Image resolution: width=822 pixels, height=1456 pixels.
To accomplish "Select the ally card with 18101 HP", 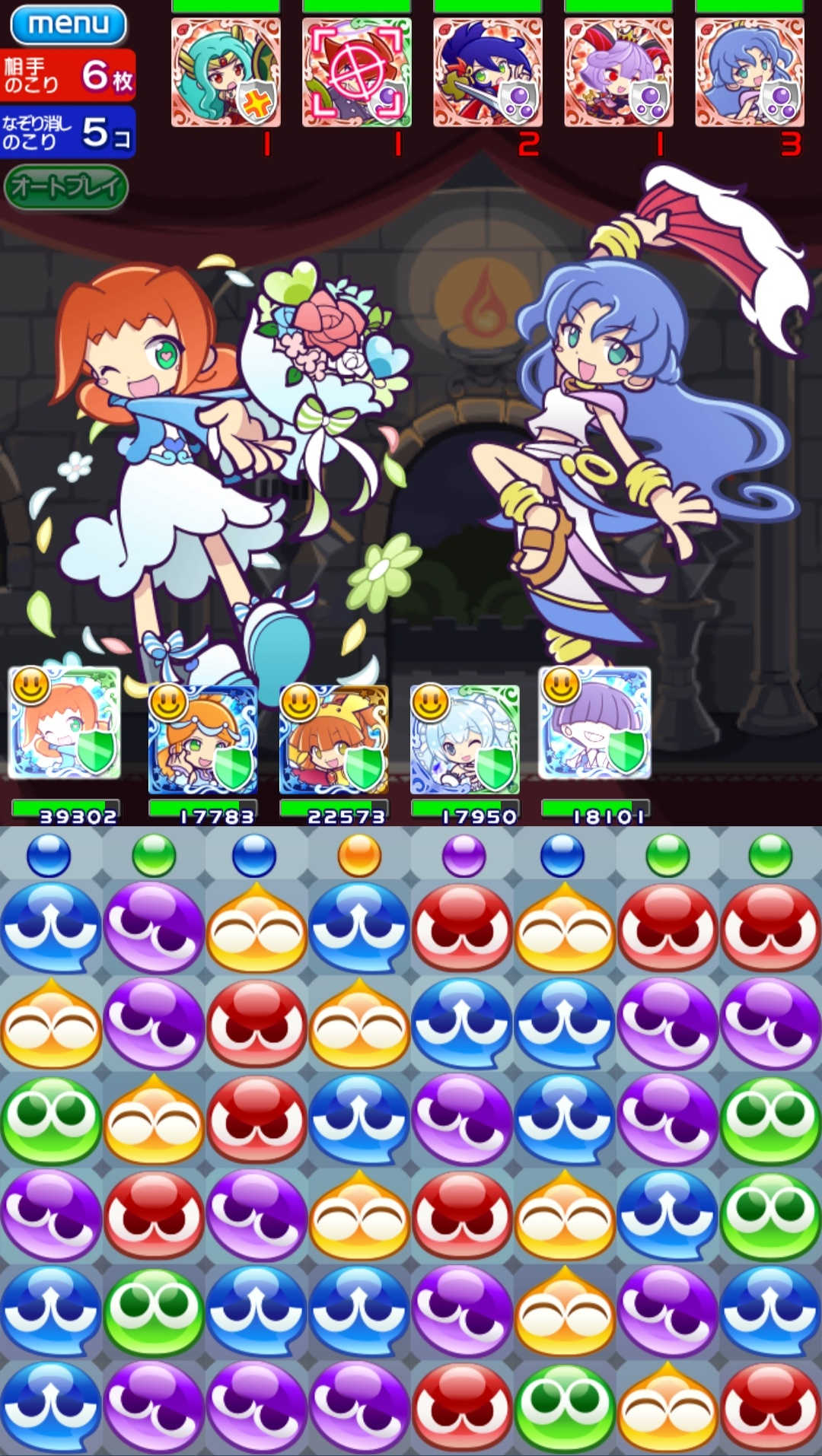I will [x=594, y=723].
